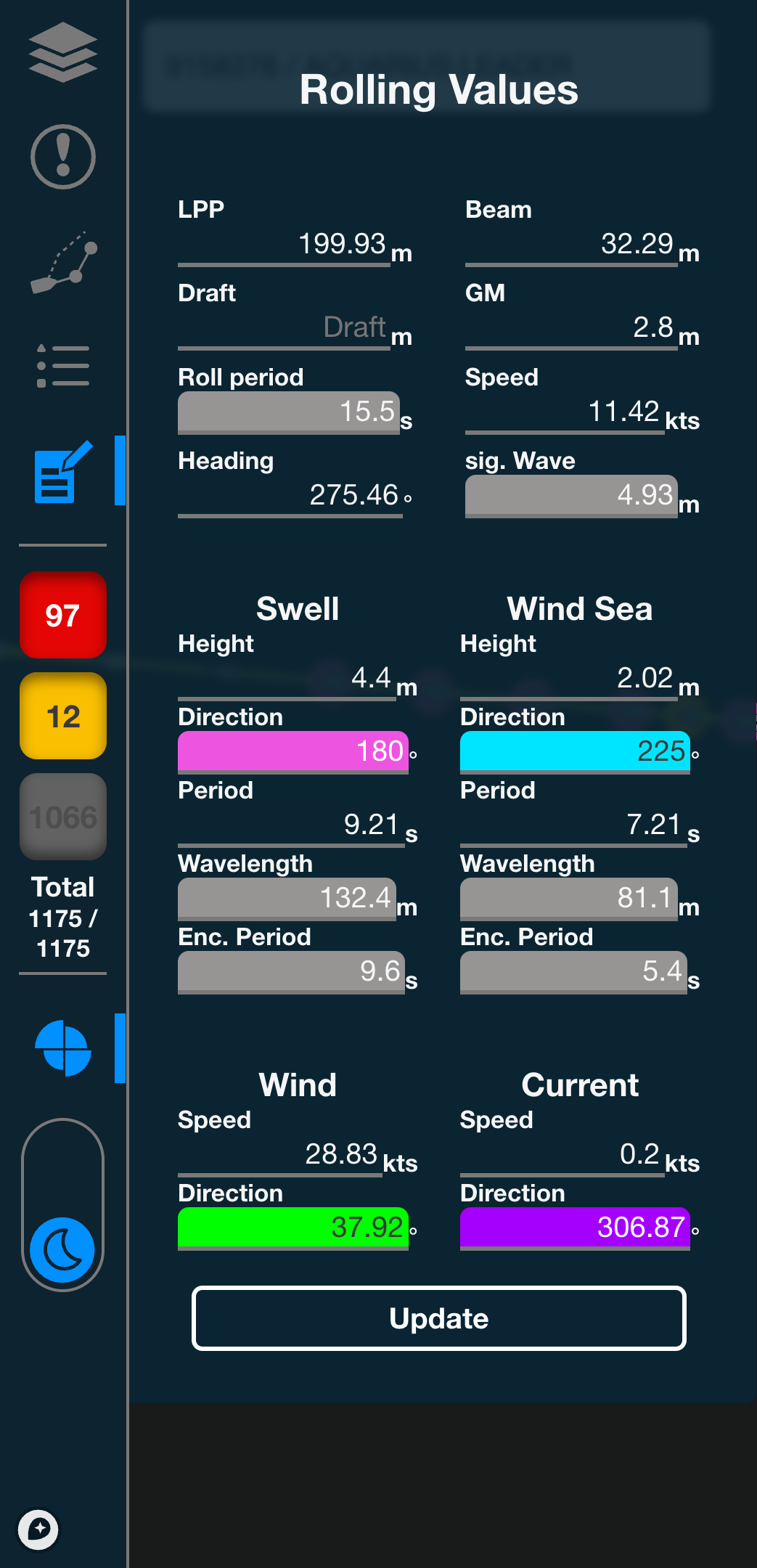This screenshot has height=1568, width=757.
Task: Select the gray 1066 counter badge
Action: point(62,817)
